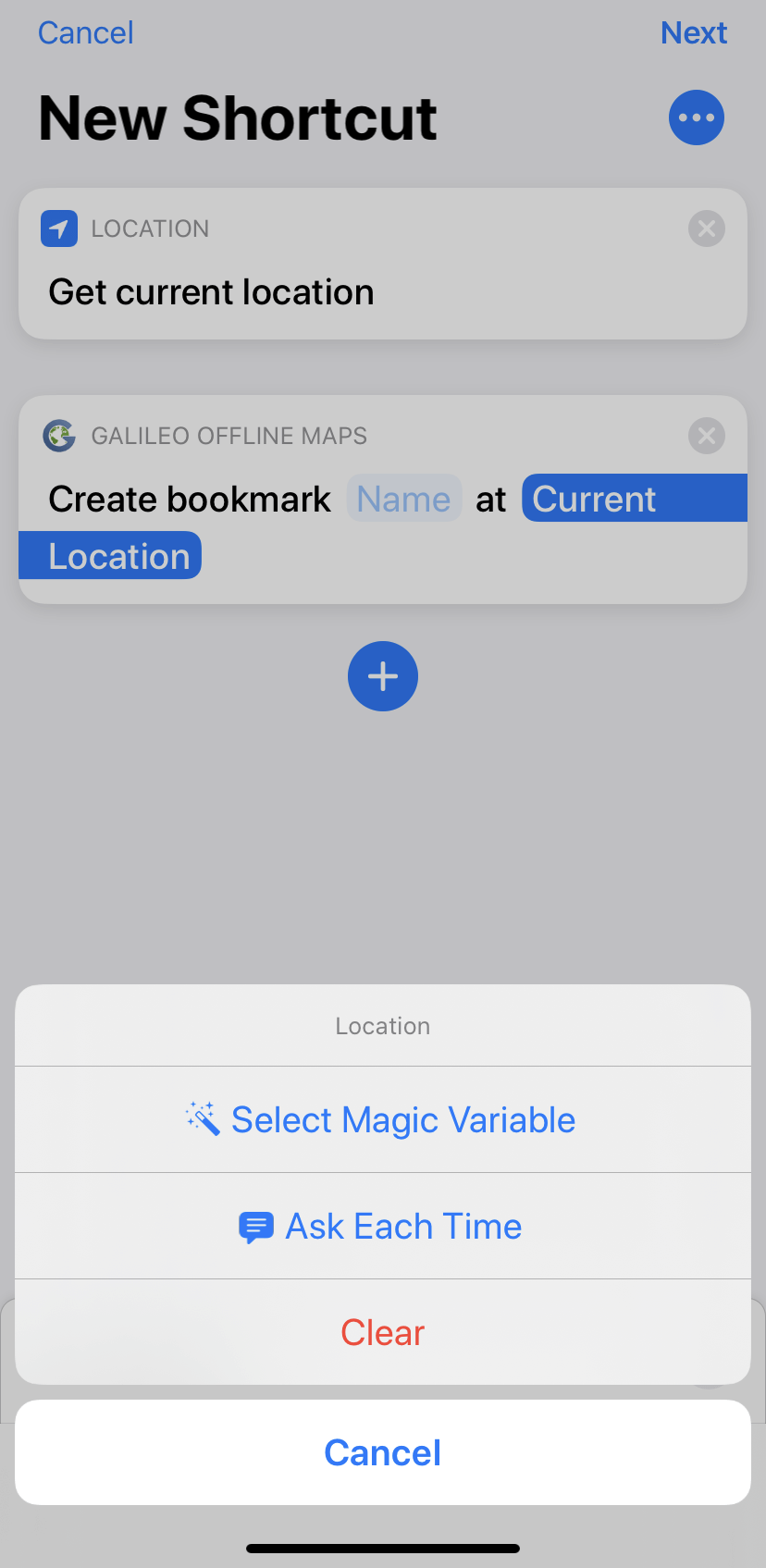
Task: Dismiss the action sheet with bottom Cancel
Action: (382, 1452)
